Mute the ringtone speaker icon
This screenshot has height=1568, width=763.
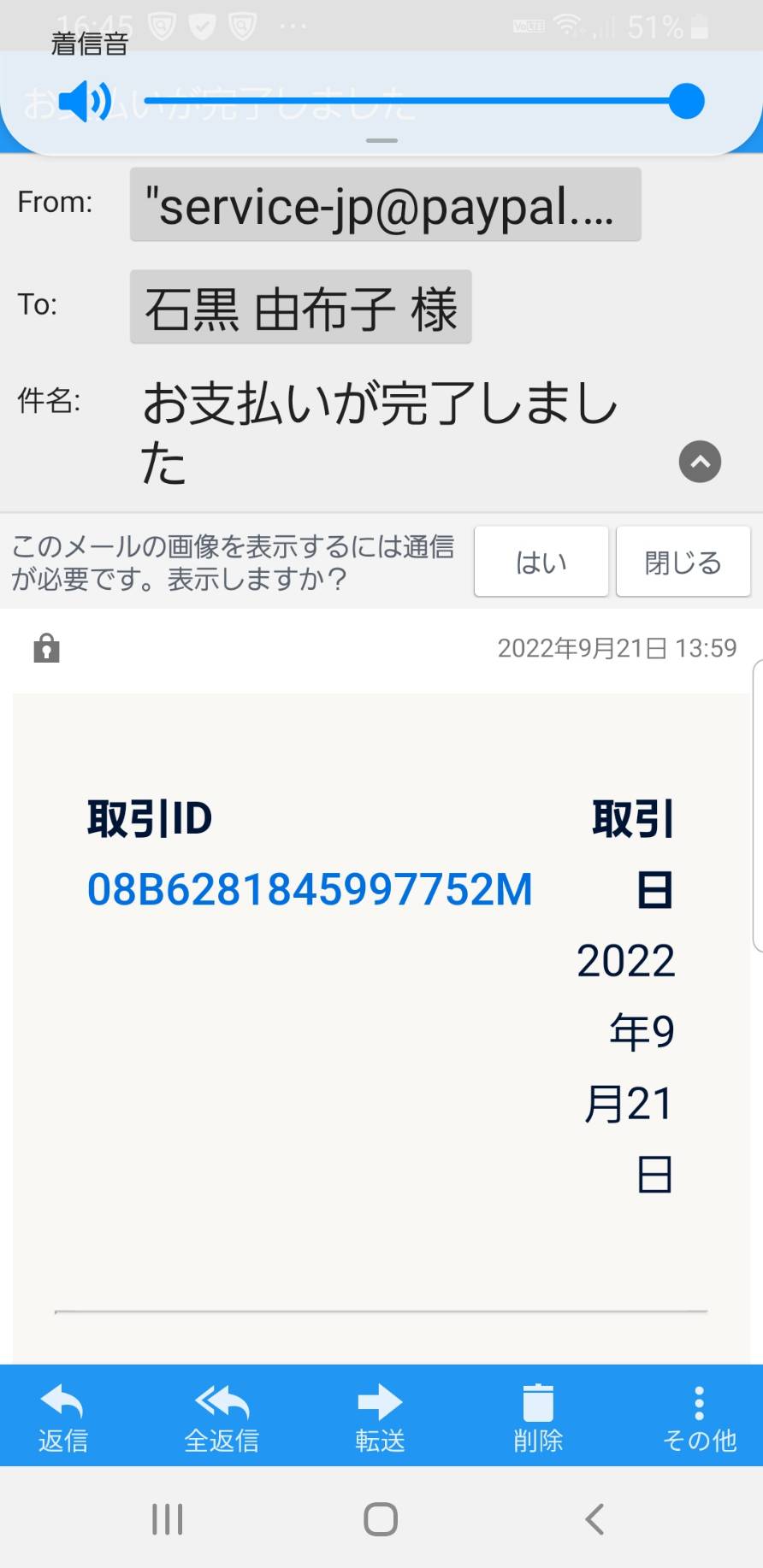click(x=85, y=102)
